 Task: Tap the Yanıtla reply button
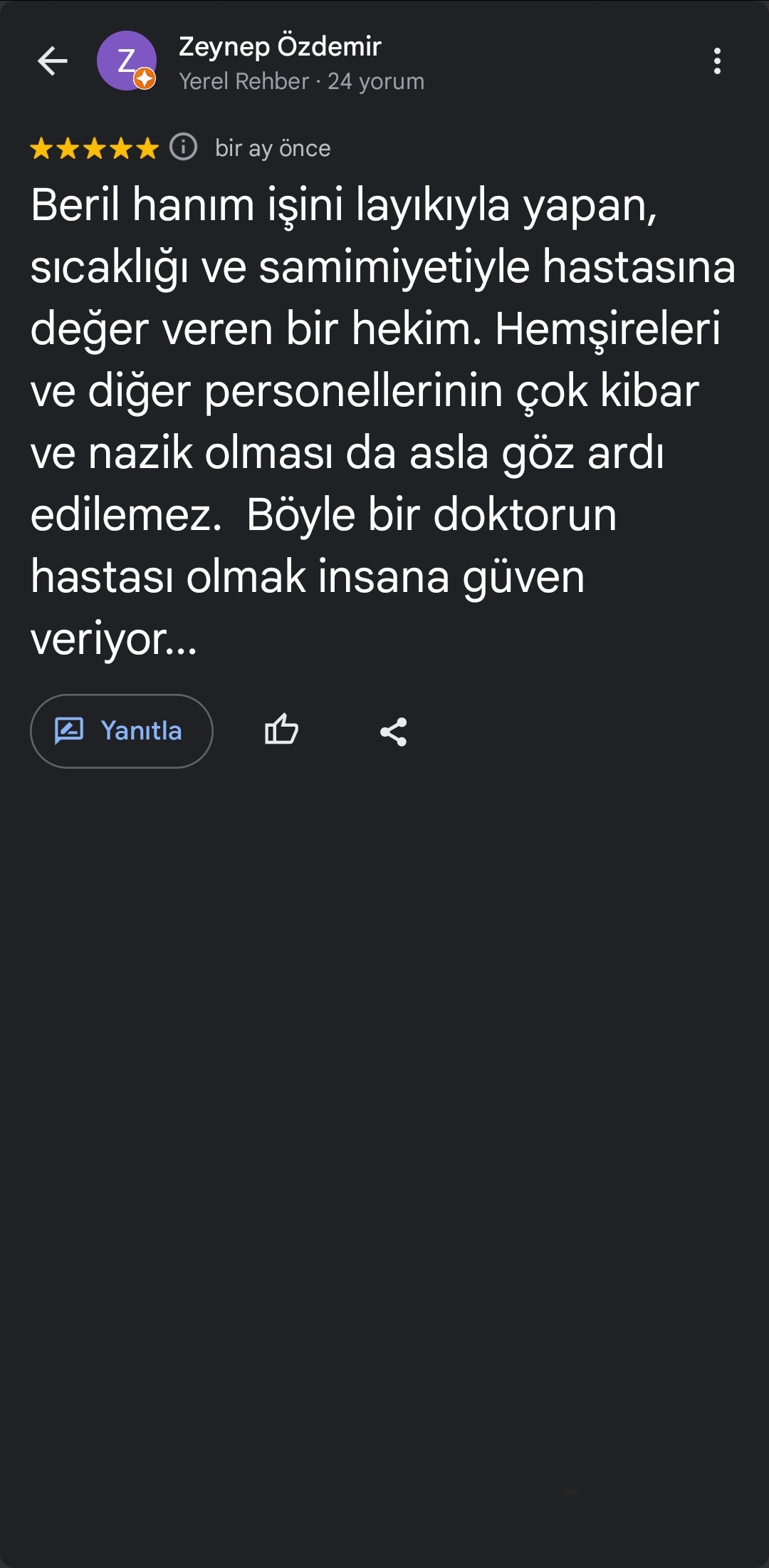click(121, 731)
